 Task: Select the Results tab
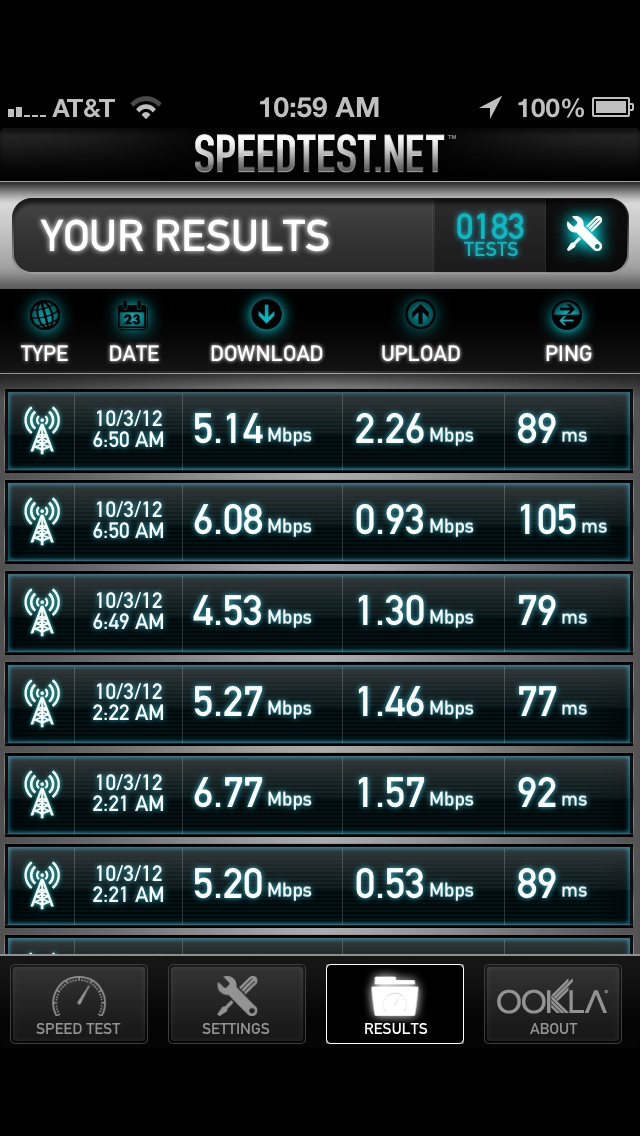[395, 1003]
